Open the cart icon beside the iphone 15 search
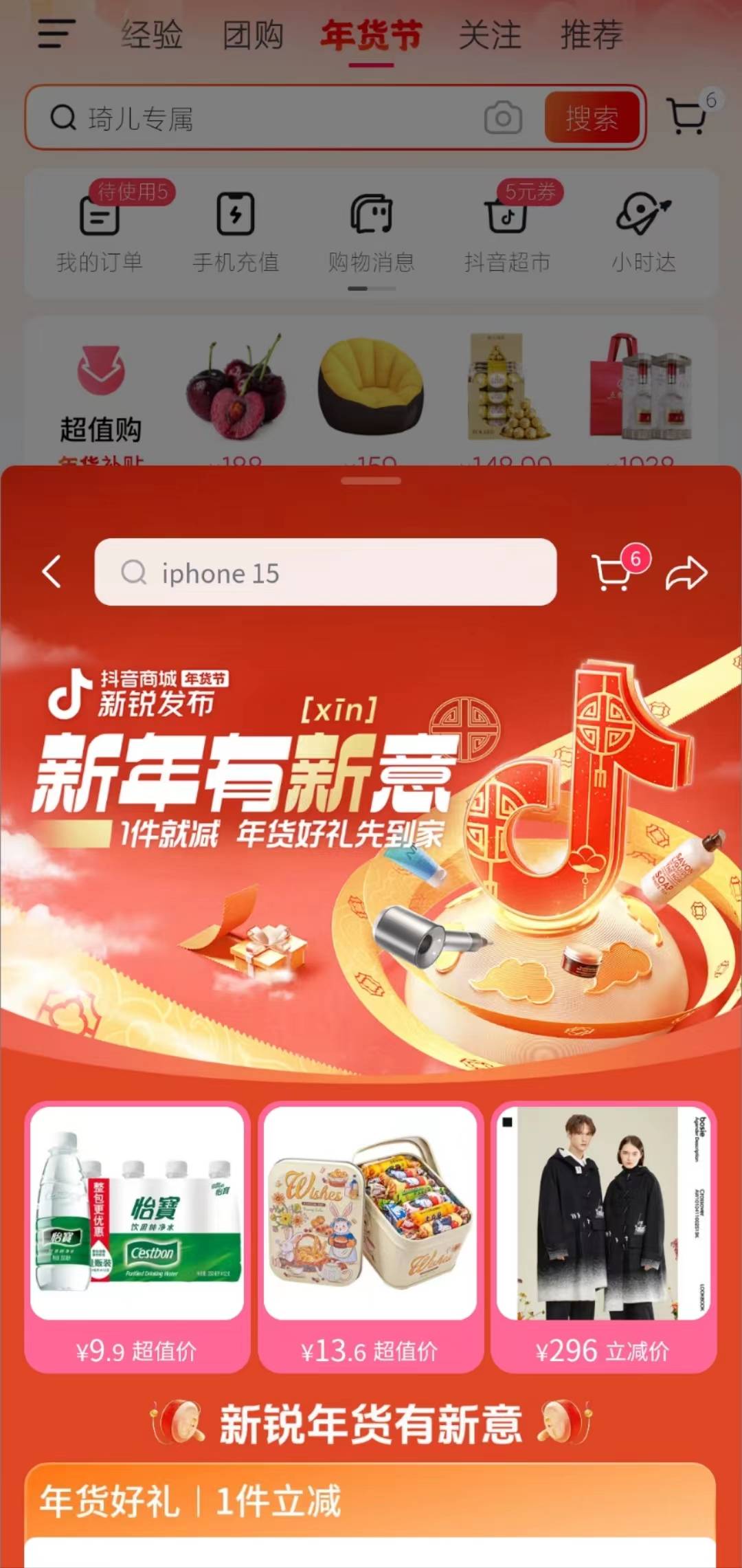Screen dimensions: 742x1568 coord(614,572)
